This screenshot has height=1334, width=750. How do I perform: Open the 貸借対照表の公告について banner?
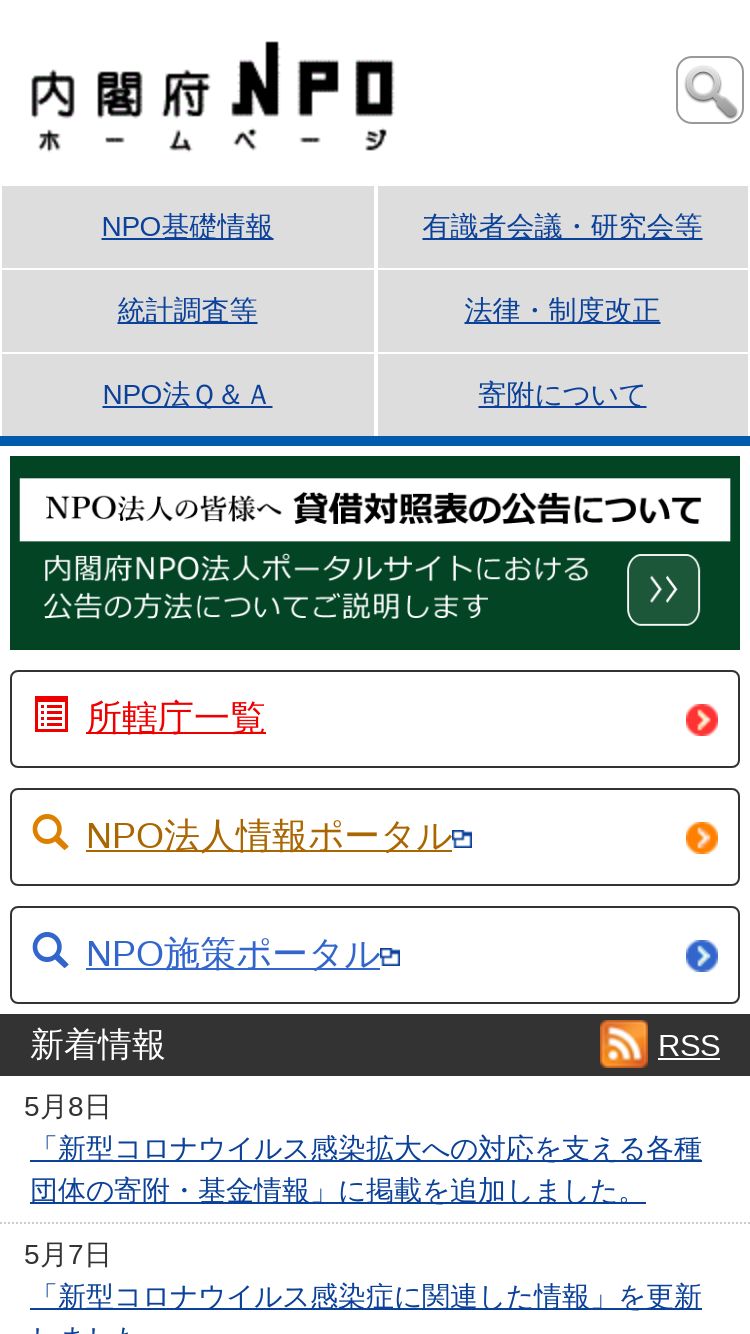(x=375, y=553)
